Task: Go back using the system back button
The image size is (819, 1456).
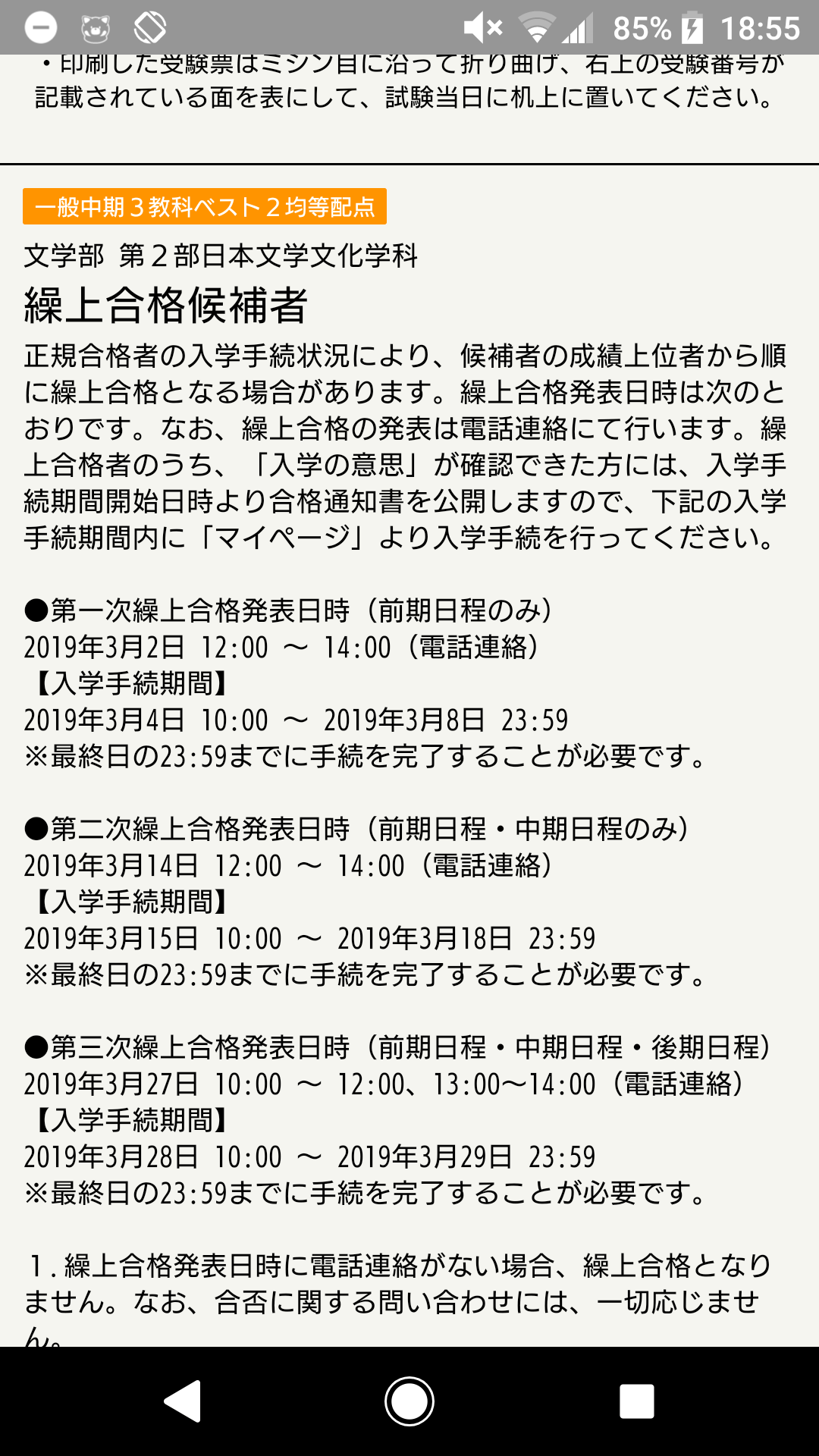Action: point(183,1401)
